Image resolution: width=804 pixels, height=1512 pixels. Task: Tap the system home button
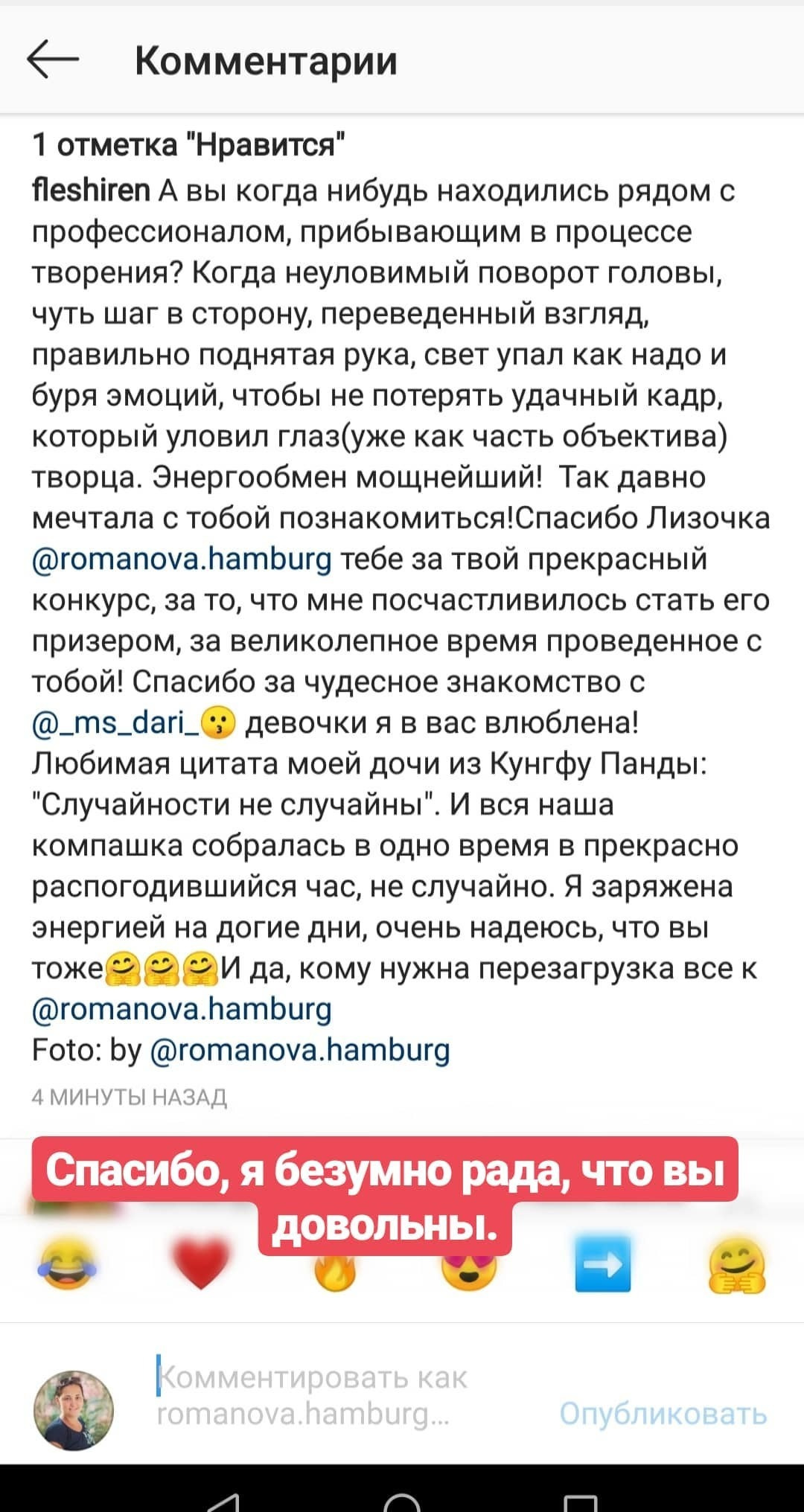pyautogui.click(x=403, y=1499)
